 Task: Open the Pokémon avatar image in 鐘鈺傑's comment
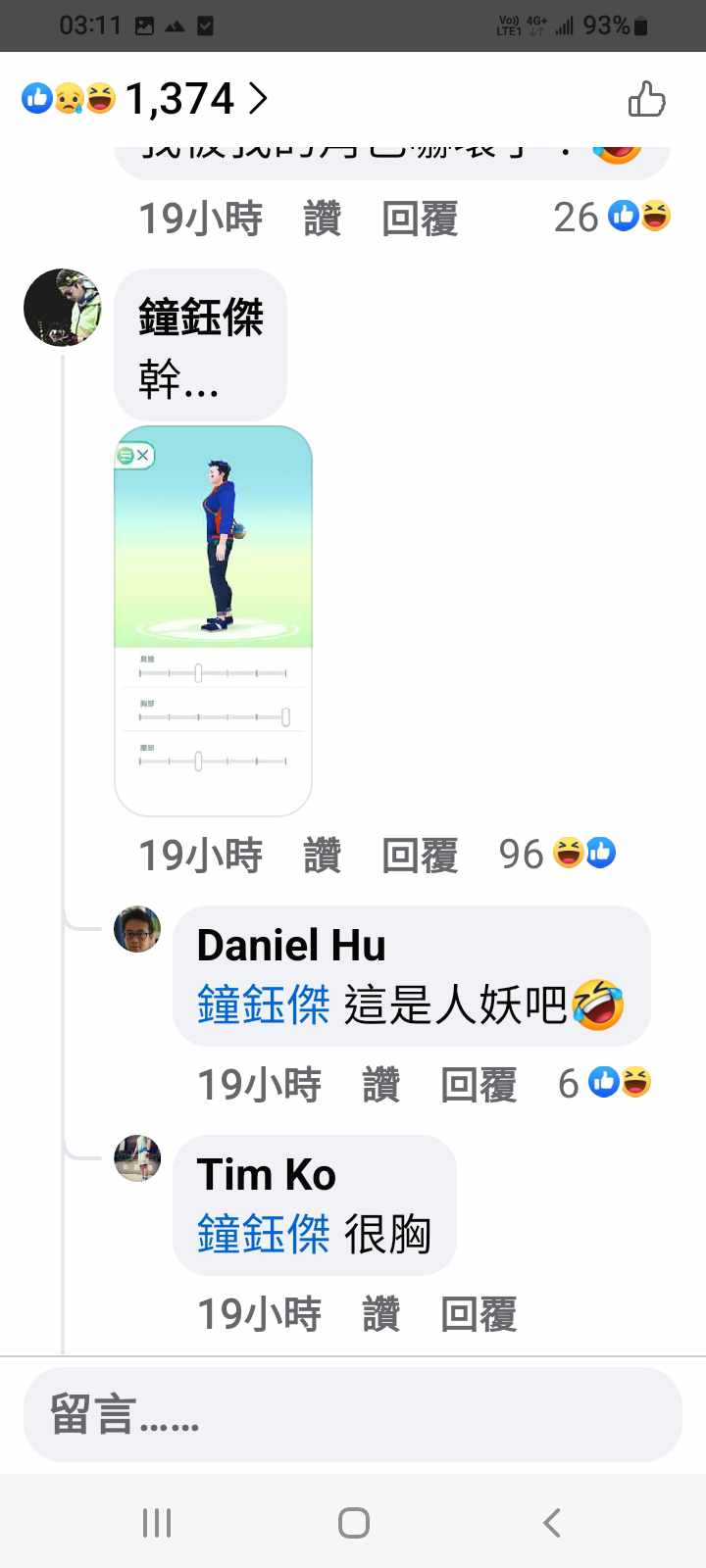(214, 619)
